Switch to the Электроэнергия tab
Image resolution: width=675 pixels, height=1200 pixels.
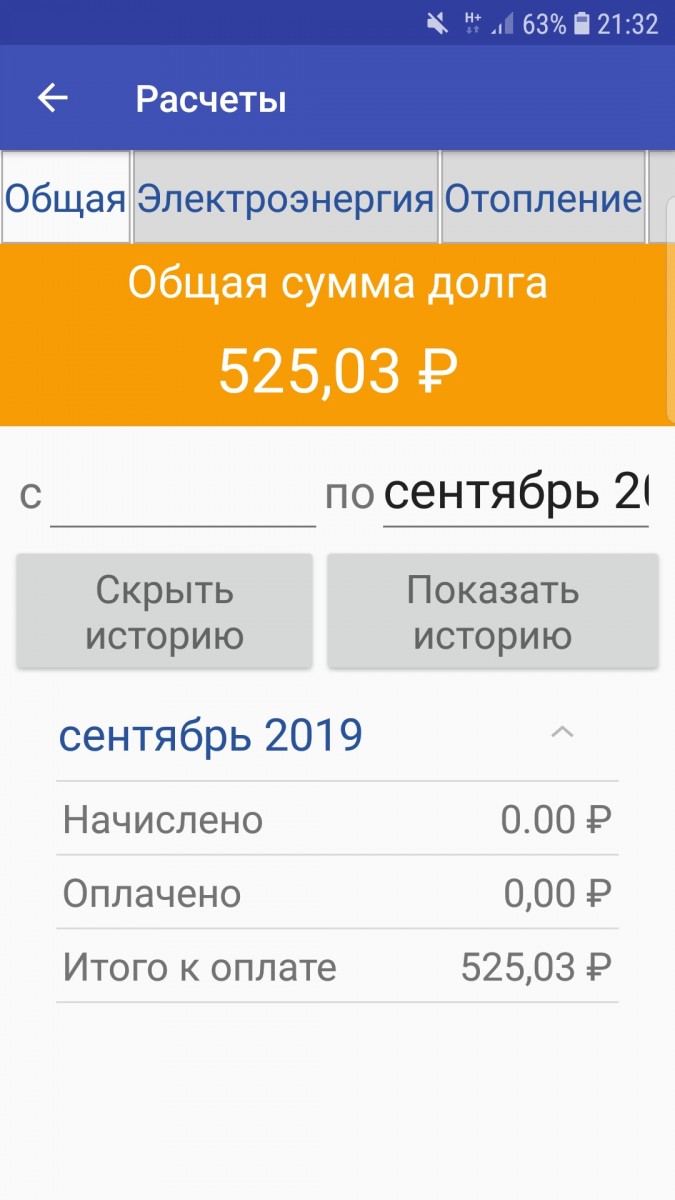tap(286, 199)
